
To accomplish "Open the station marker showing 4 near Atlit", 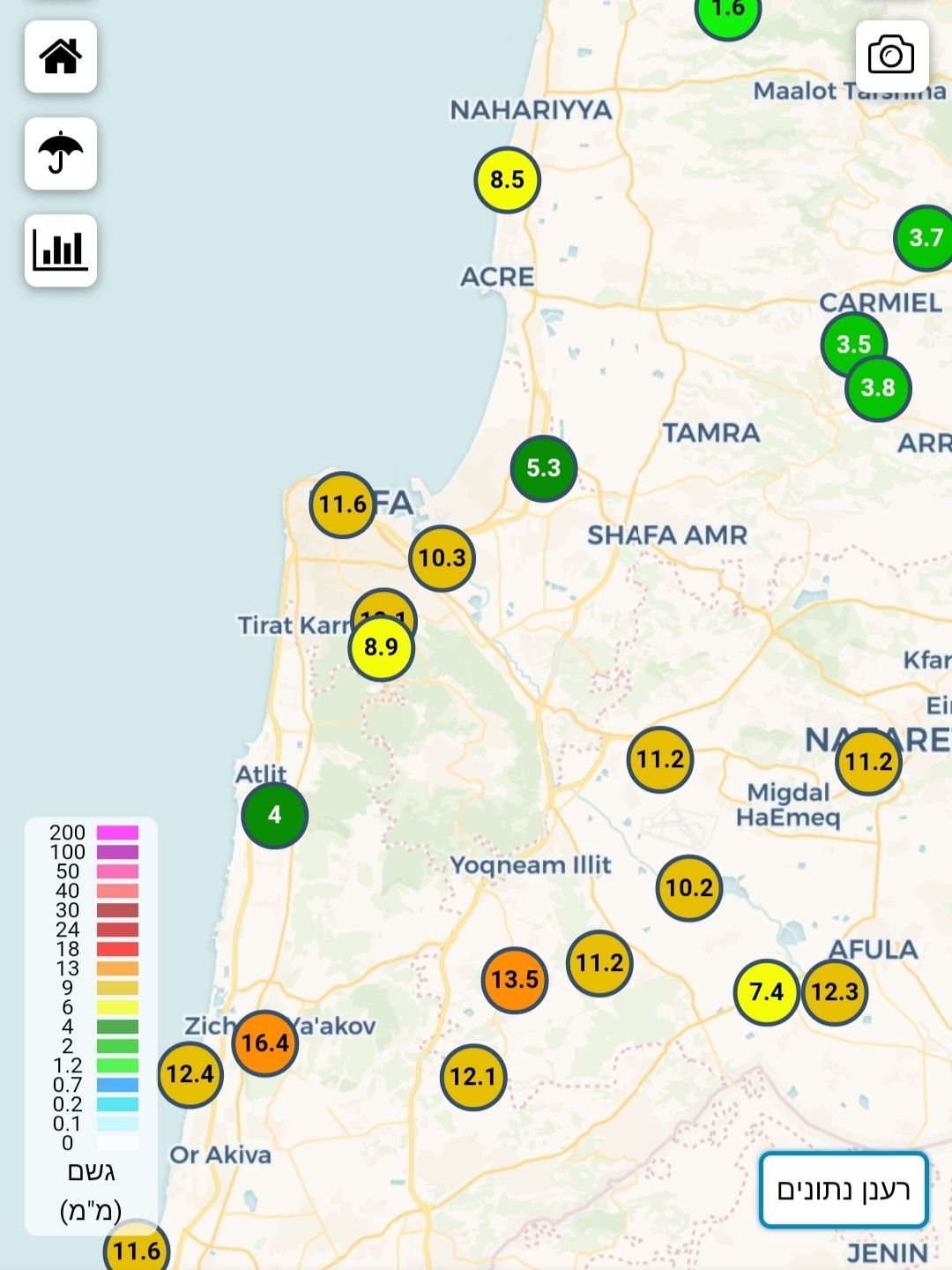I will 274,815.
